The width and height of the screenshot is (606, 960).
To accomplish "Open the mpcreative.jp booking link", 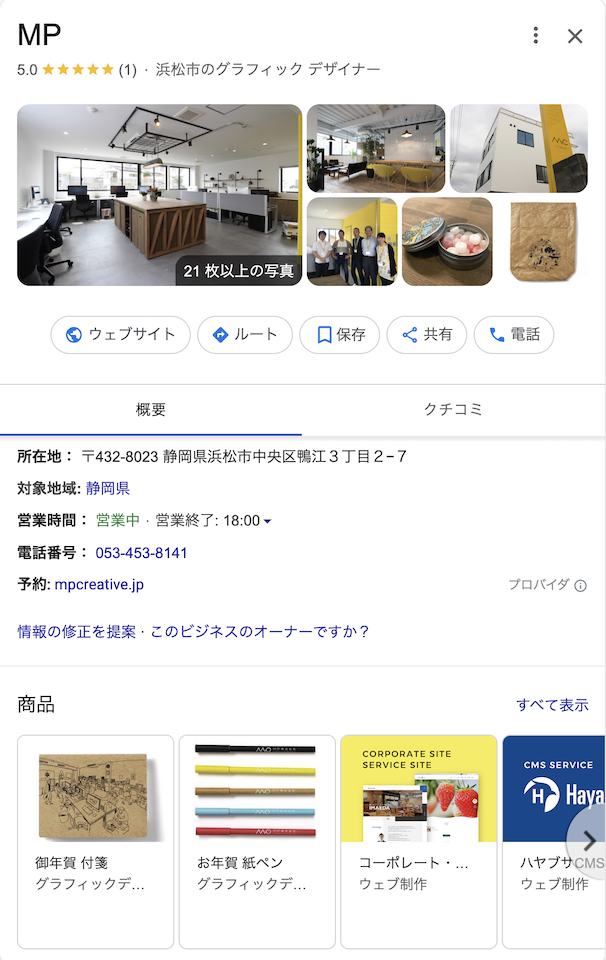I will [x=99, y=584].
